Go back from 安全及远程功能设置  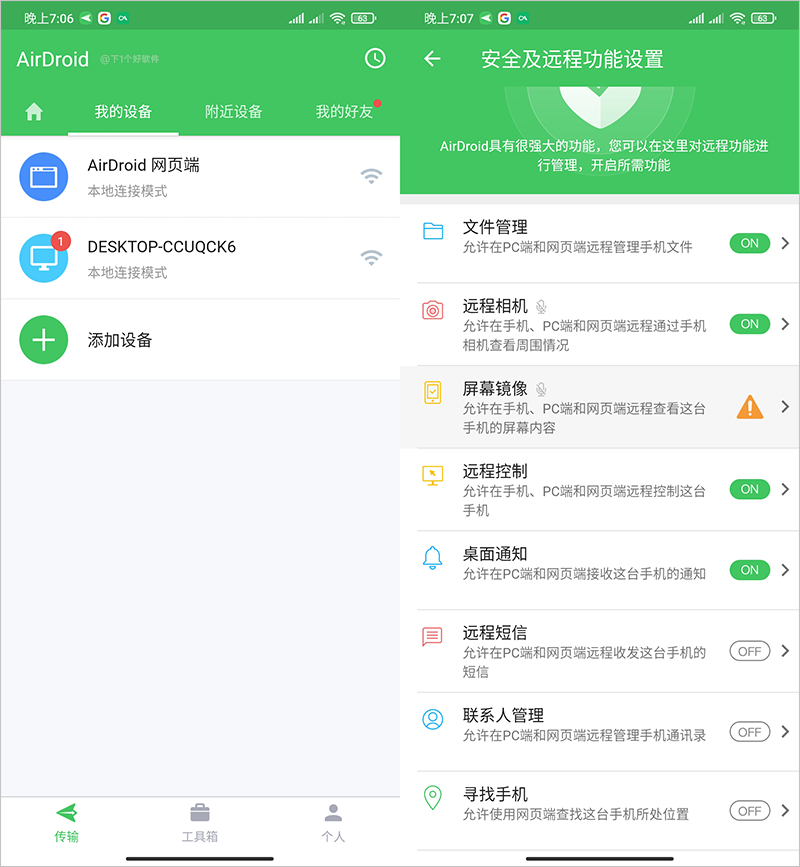[432, 59]
